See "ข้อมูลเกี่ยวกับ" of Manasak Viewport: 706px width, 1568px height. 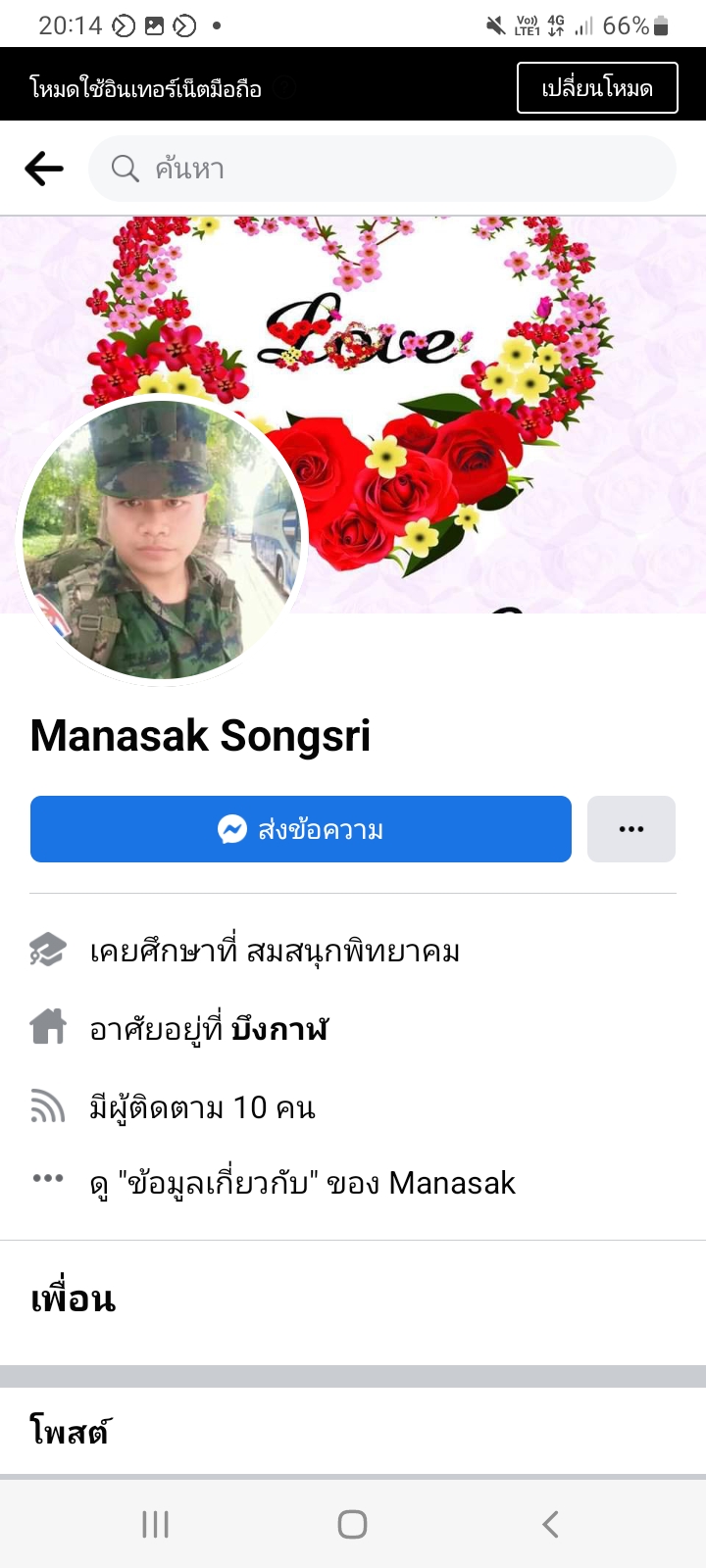coord(353,1183)
